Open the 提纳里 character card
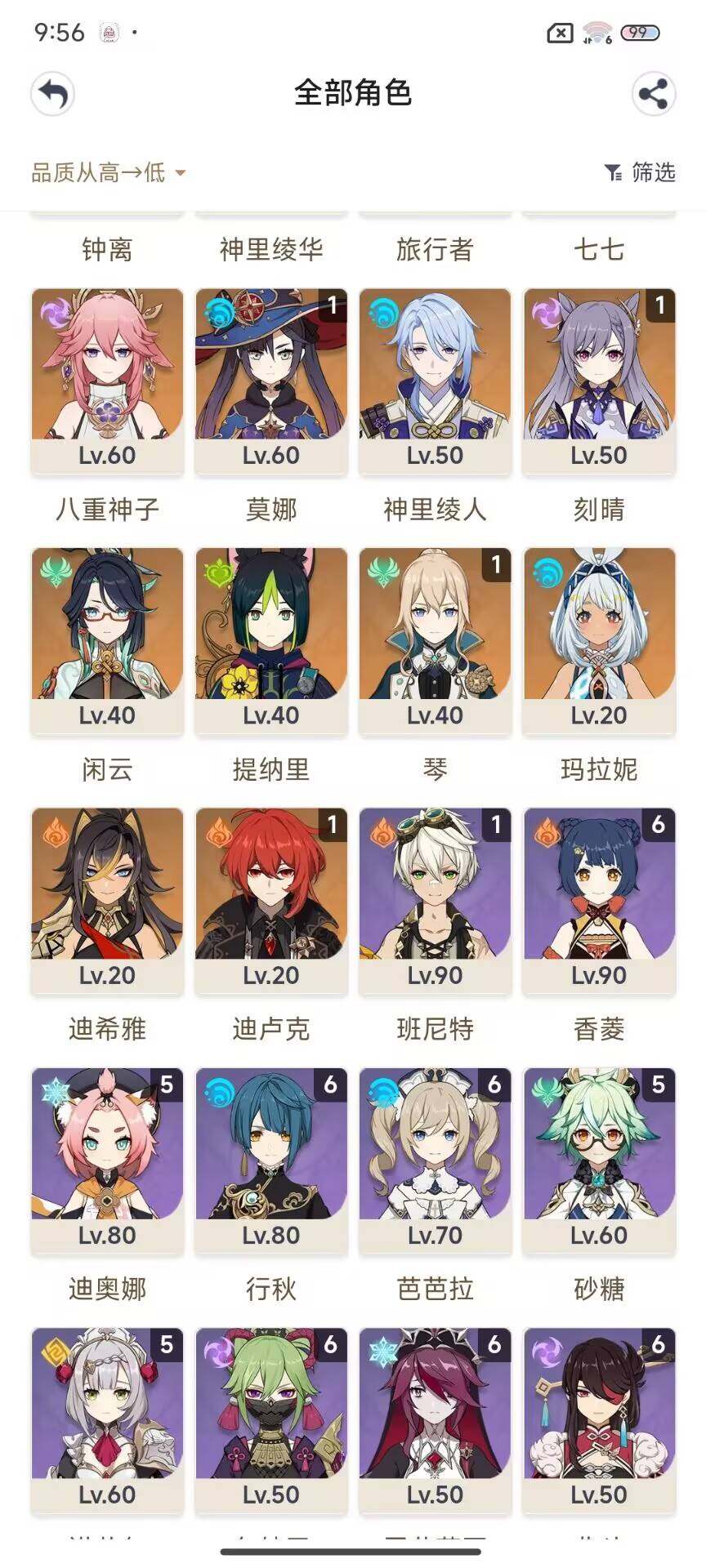Screen dimensions: 706x1568 click(271, 640)
